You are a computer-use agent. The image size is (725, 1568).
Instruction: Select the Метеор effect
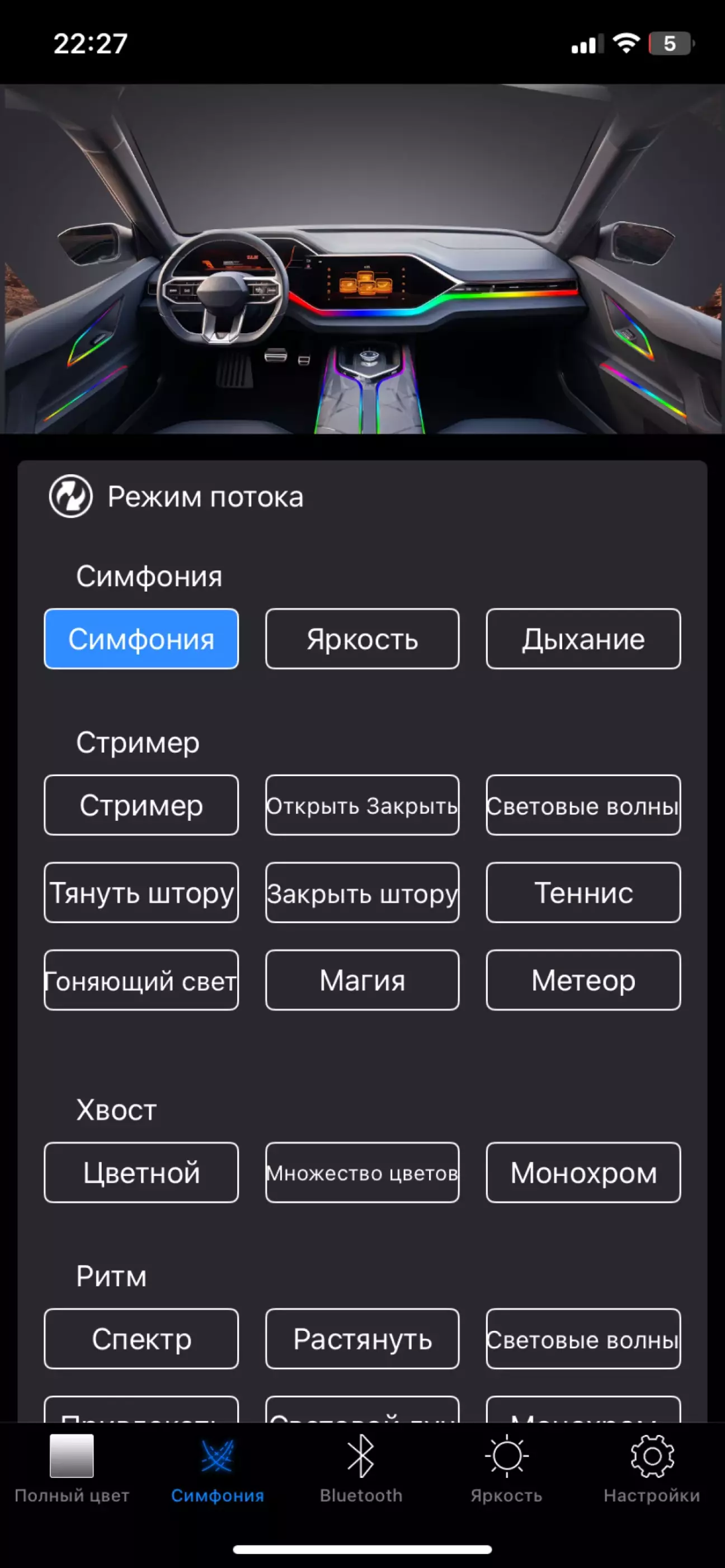(x=583, y=980)
